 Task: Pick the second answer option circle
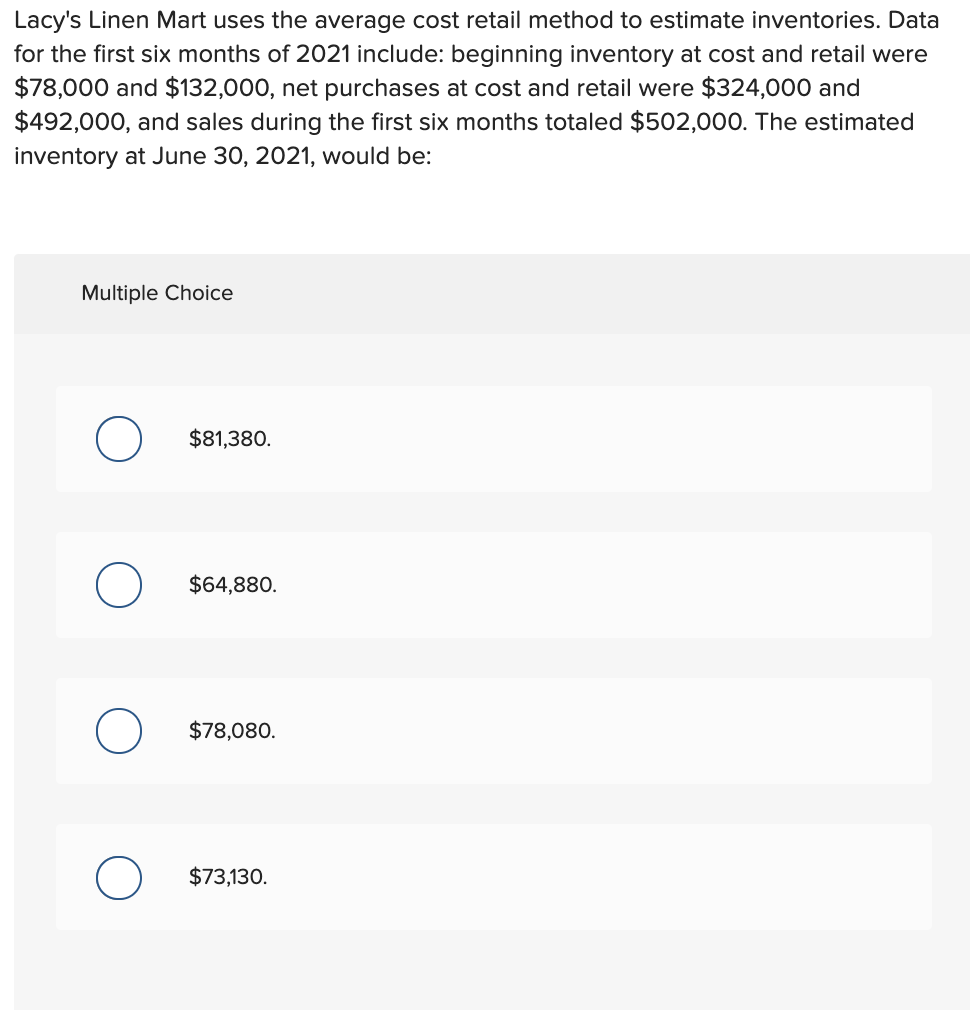(118, 584)
